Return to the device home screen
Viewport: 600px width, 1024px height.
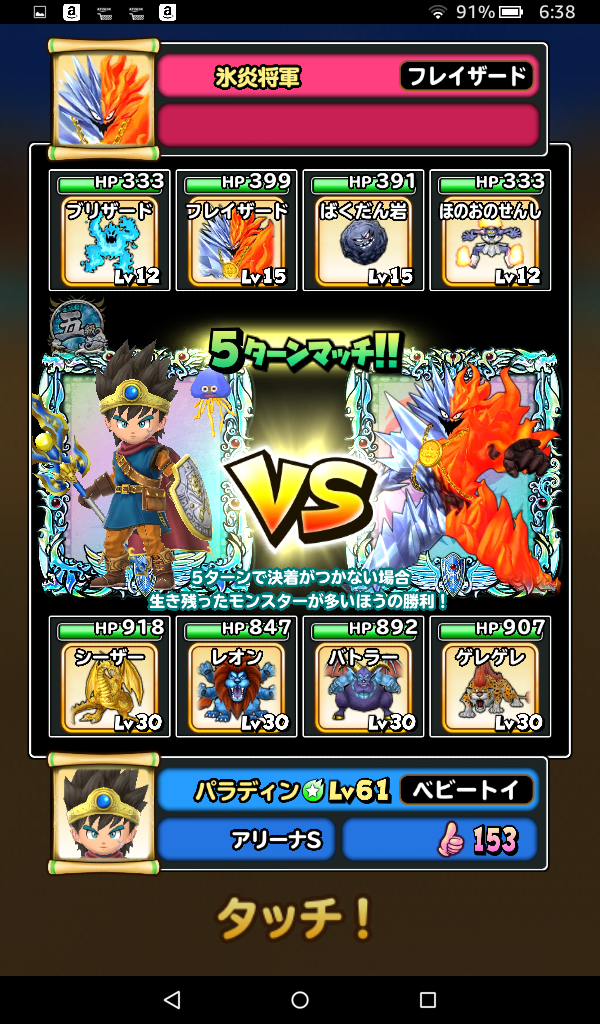point(300,1000)
